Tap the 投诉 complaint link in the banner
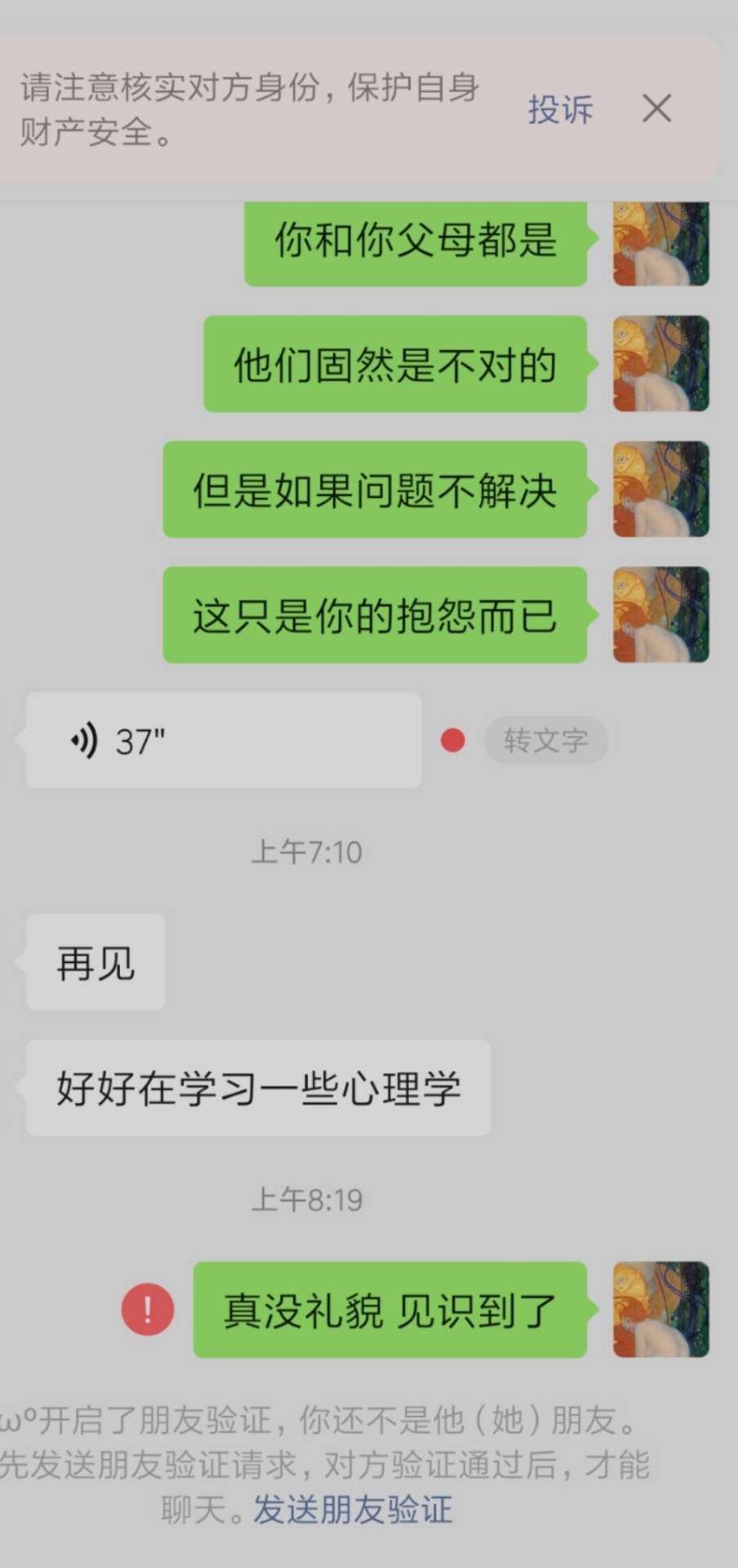 (x=560, y=109)
